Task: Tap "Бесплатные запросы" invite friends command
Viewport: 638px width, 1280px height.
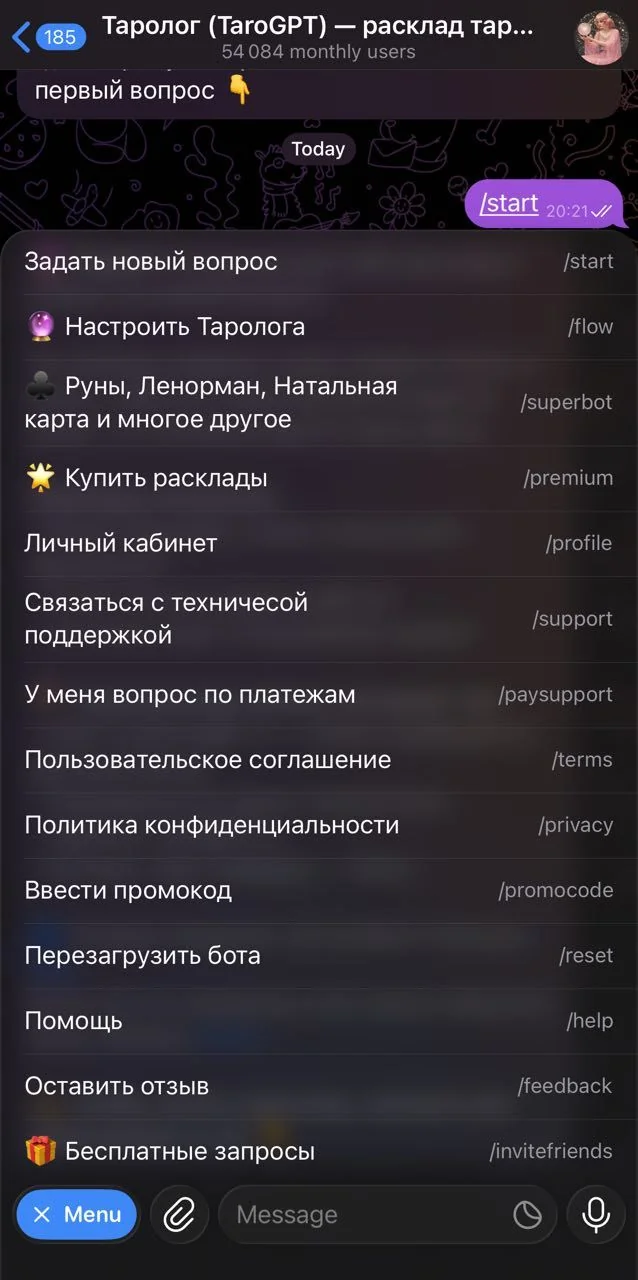Action: [x=319, y=1151]
